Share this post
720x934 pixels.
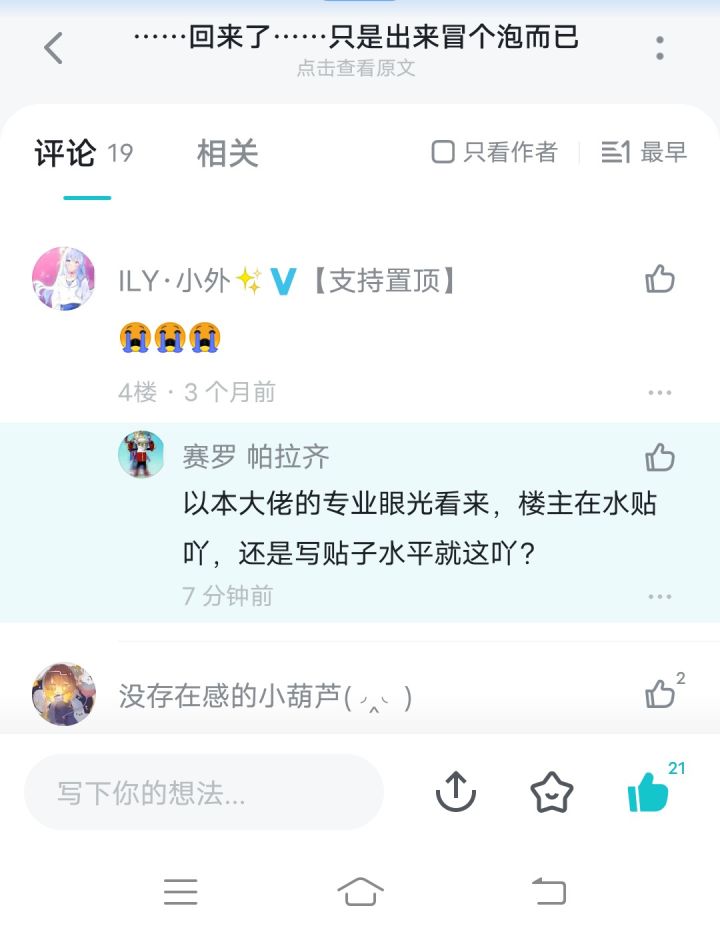pyautogui.click(x=456, y=792)
